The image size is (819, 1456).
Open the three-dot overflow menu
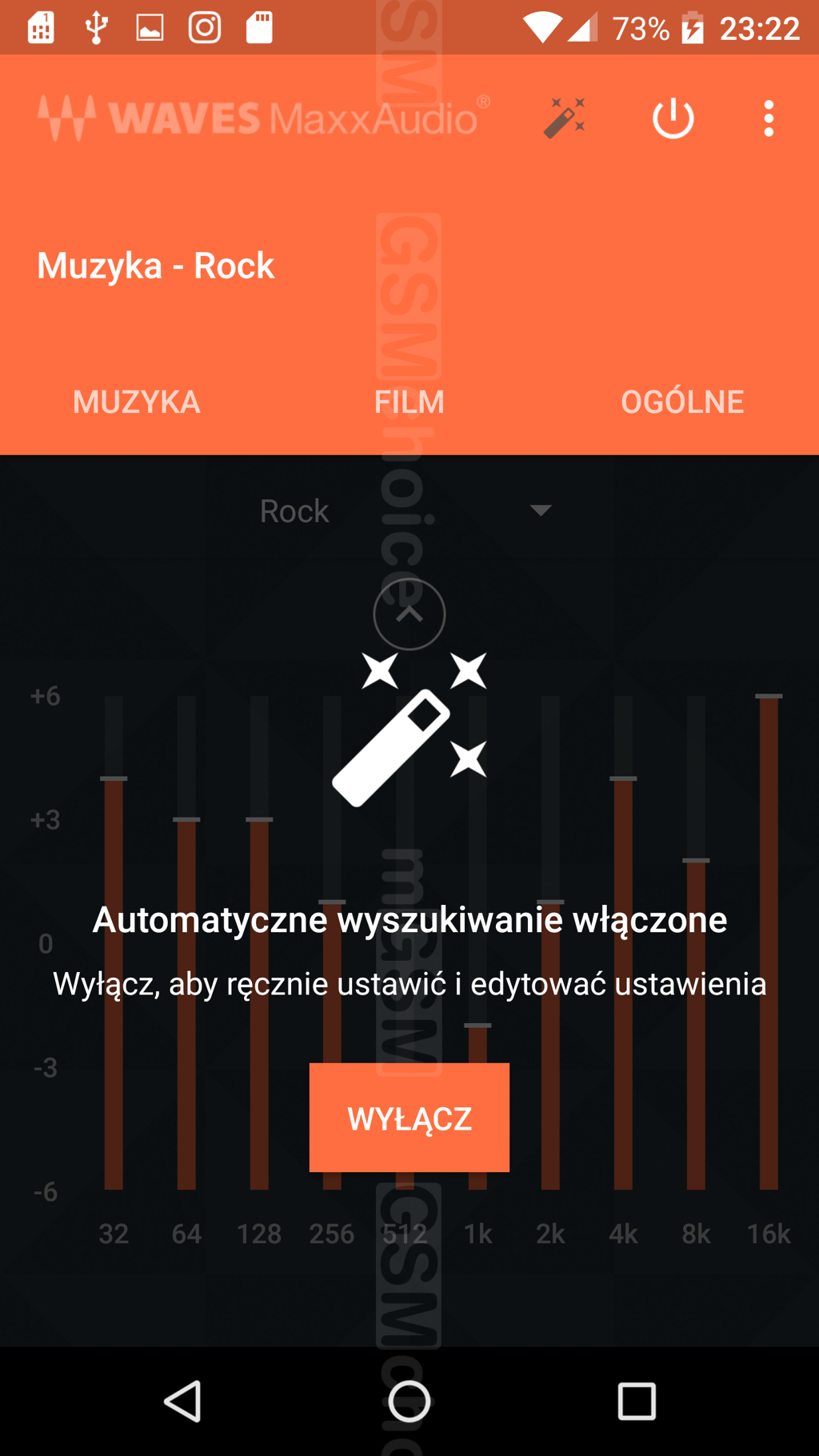769,118
